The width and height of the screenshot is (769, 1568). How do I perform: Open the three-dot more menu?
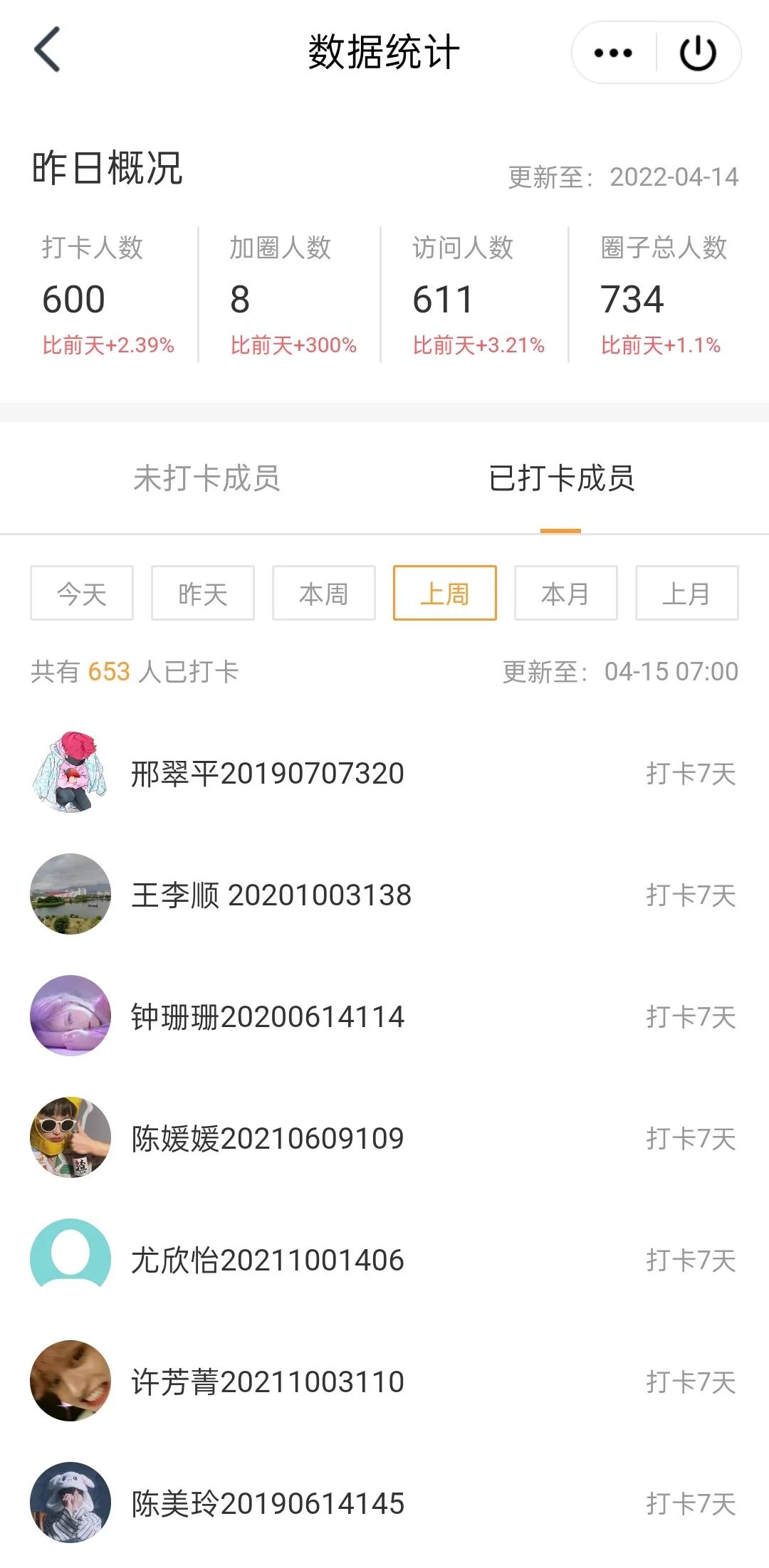point(613,53)
